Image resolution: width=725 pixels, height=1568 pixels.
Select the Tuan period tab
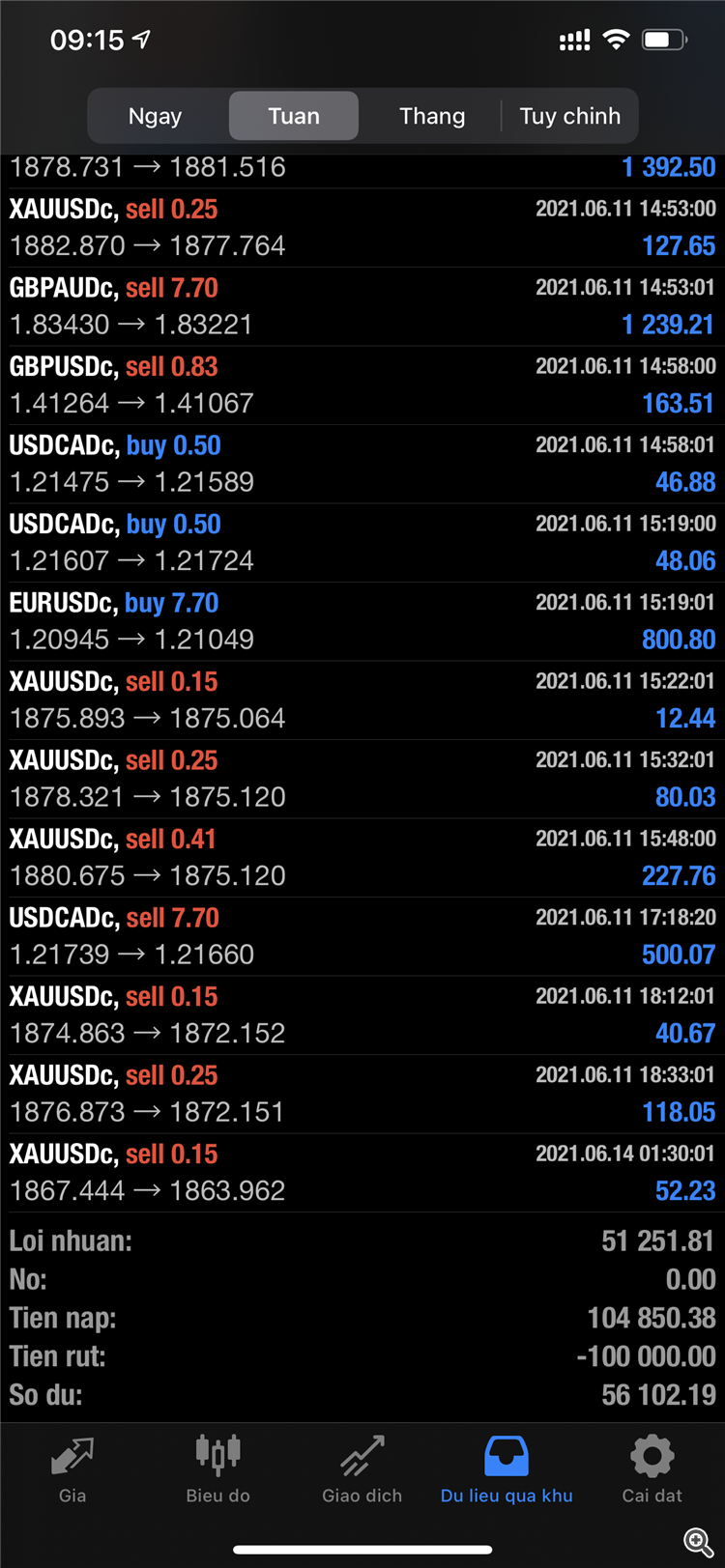point(294,116)
